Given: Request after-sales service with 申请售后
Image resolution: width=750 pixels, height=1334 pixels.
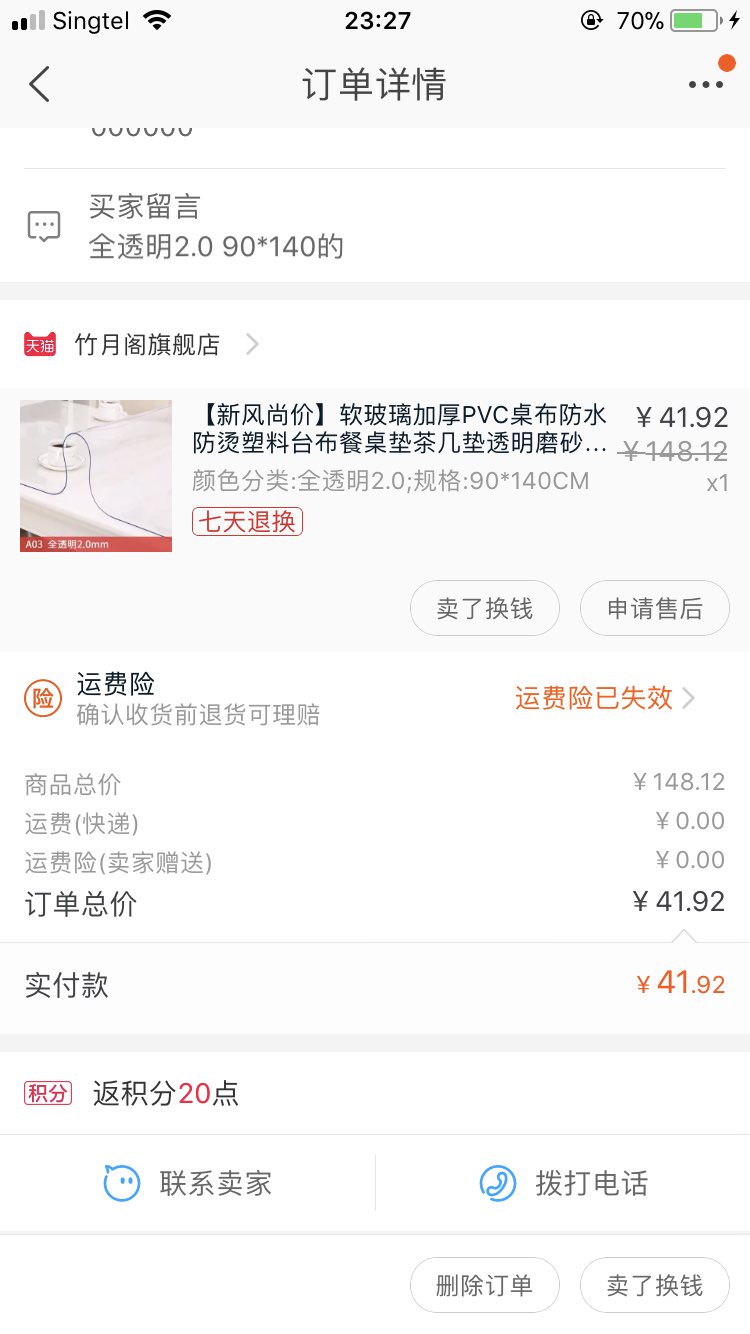Looking at the screenshot, I should (654, 608).
